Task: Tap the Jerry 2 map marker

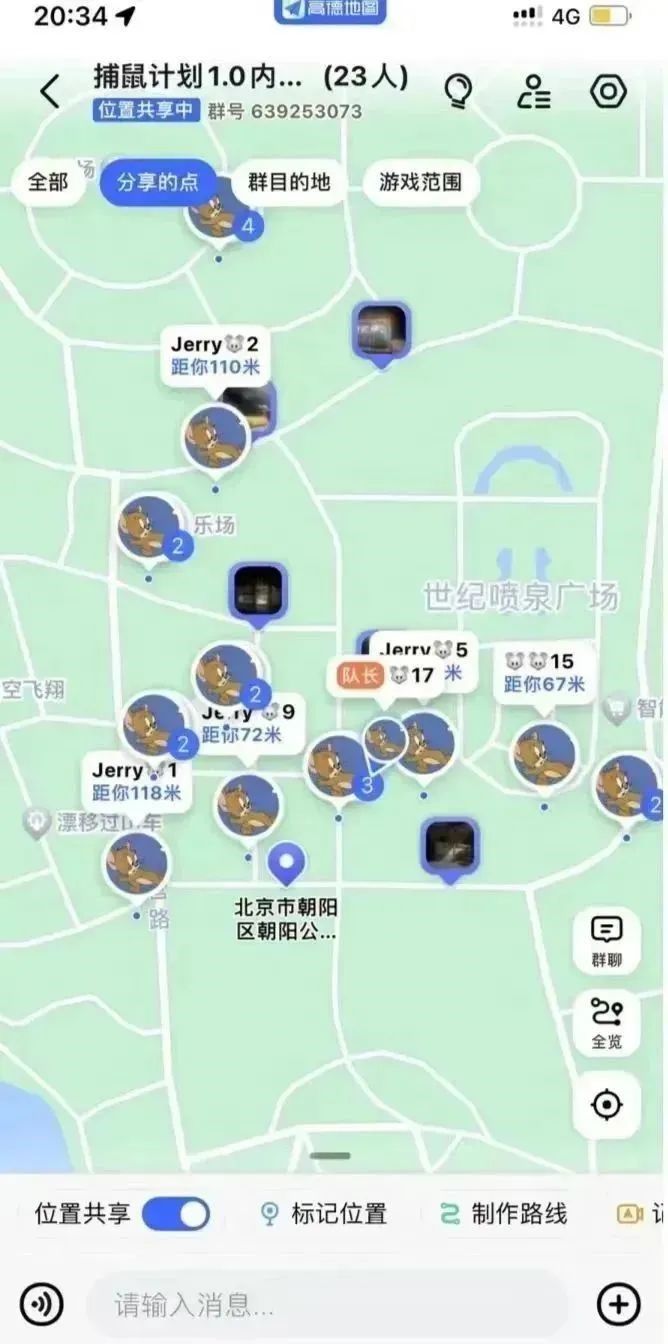Action: click(216, 437)
